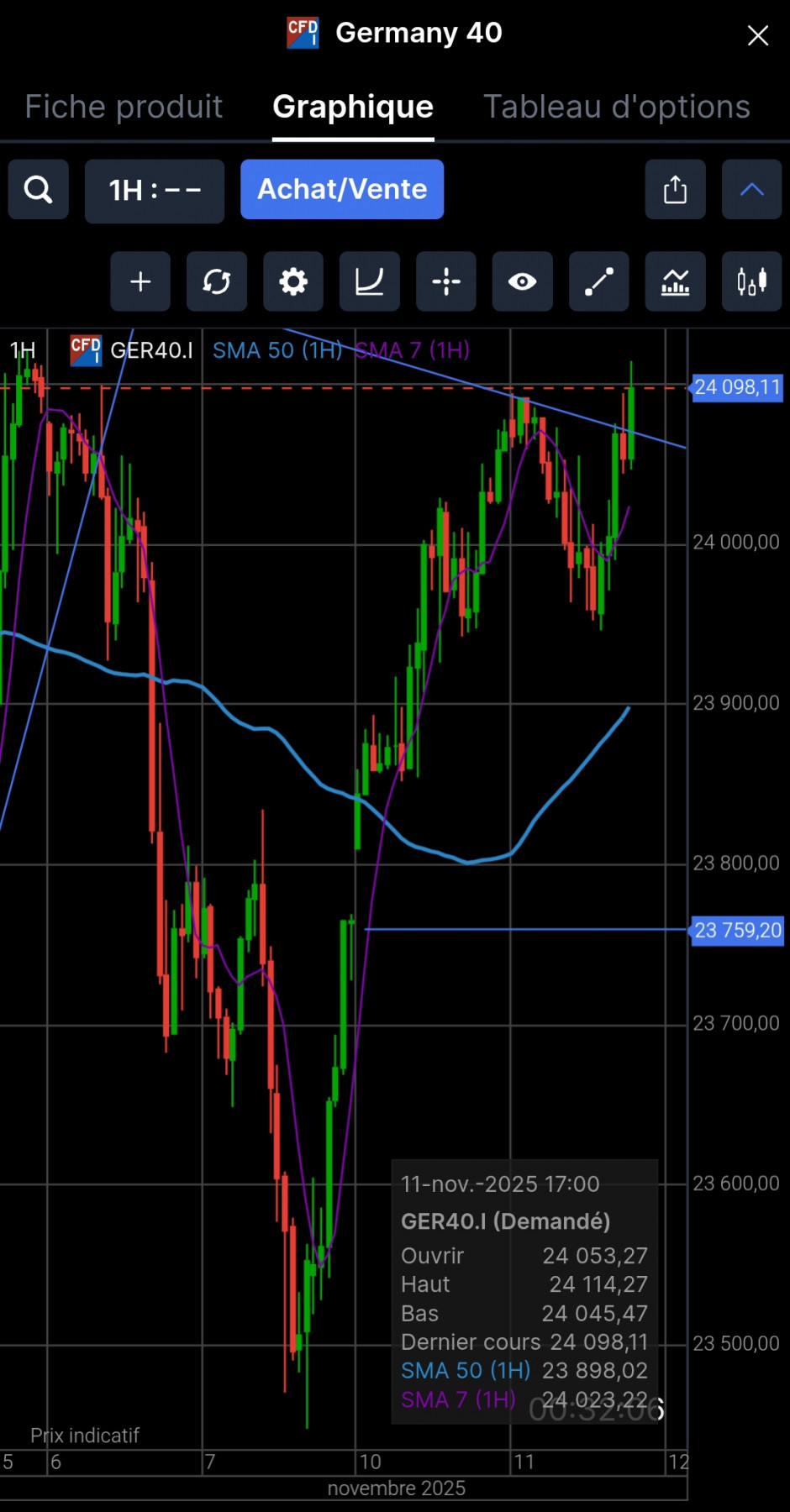Switch to the Fiche produit tab
Viewport: 790px width, 1512px height.
[124, 107]
